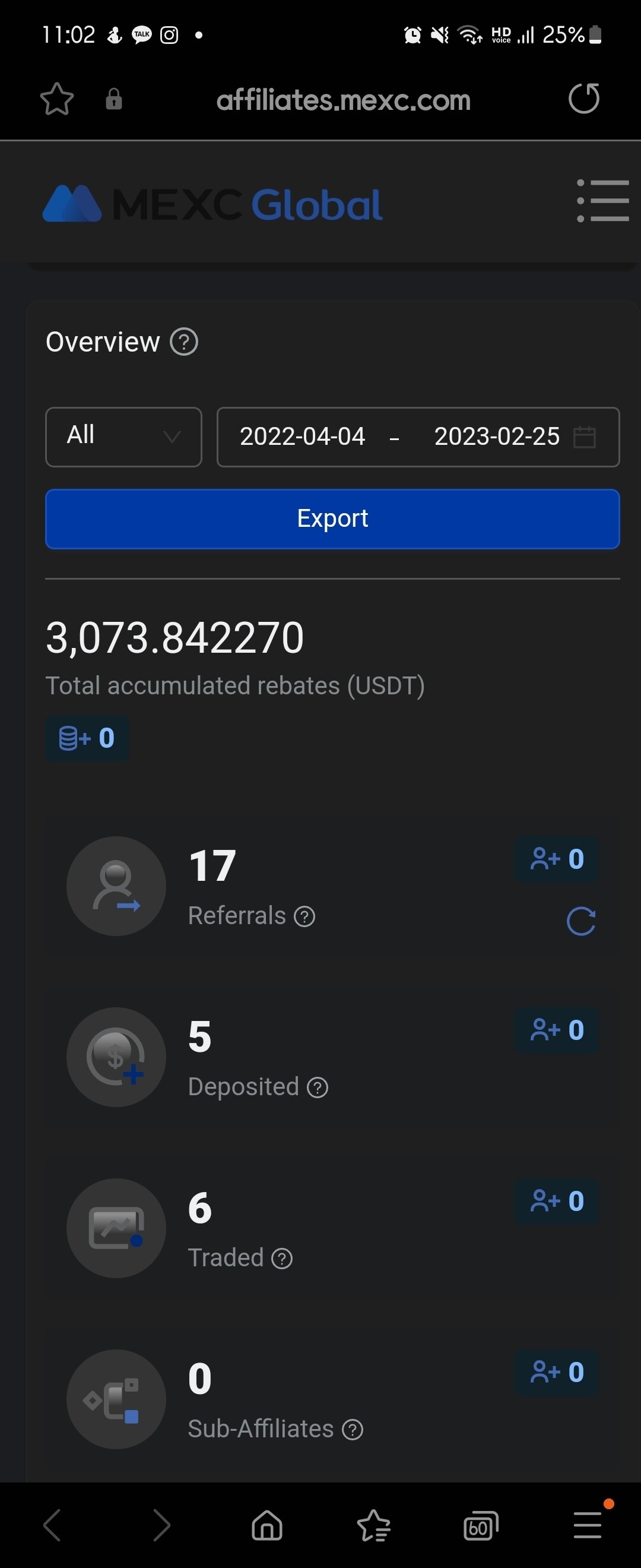Refresh the referrals count
This screenshot has height=1568, width=641.
[x=580, y=921]
